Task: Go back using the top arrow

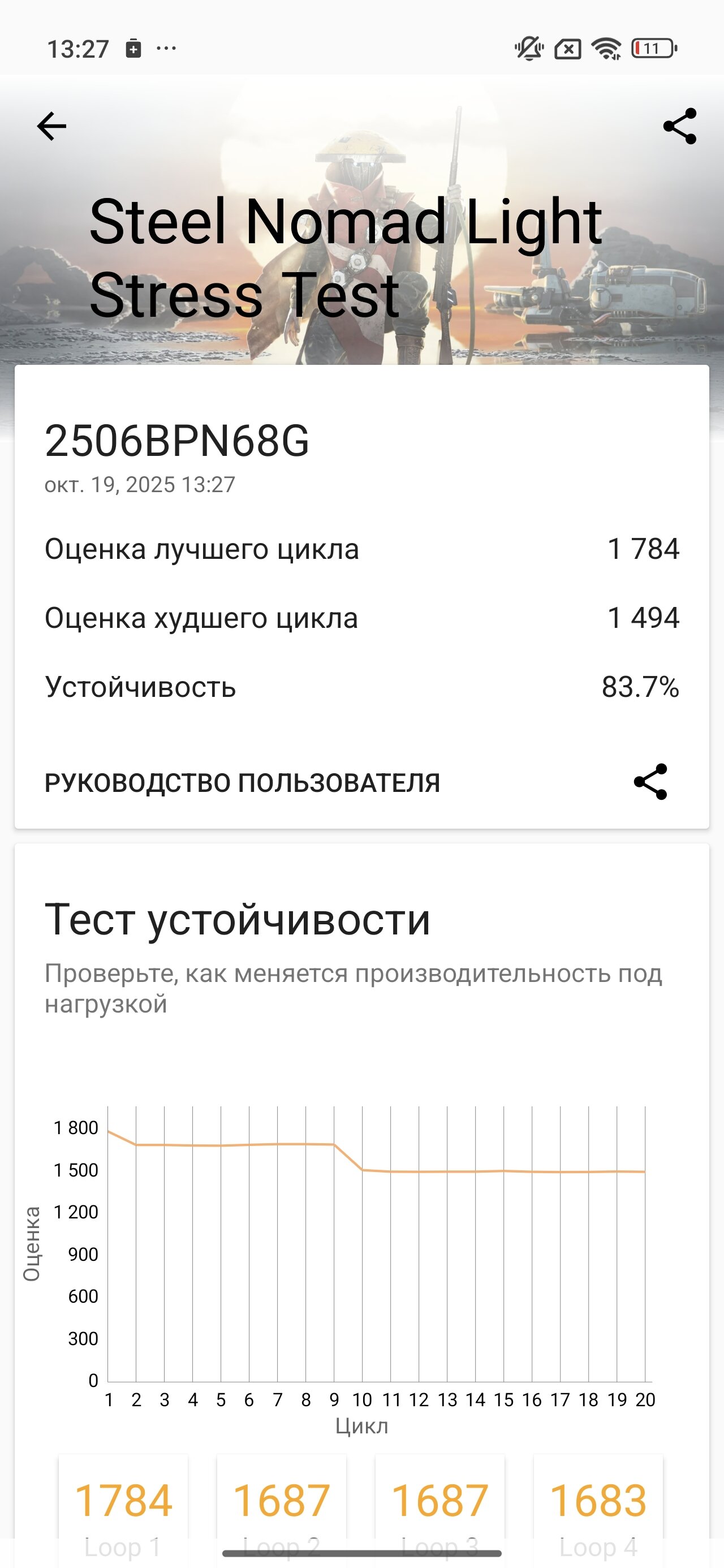Action: pyautogui.click(x=51, y=127)
